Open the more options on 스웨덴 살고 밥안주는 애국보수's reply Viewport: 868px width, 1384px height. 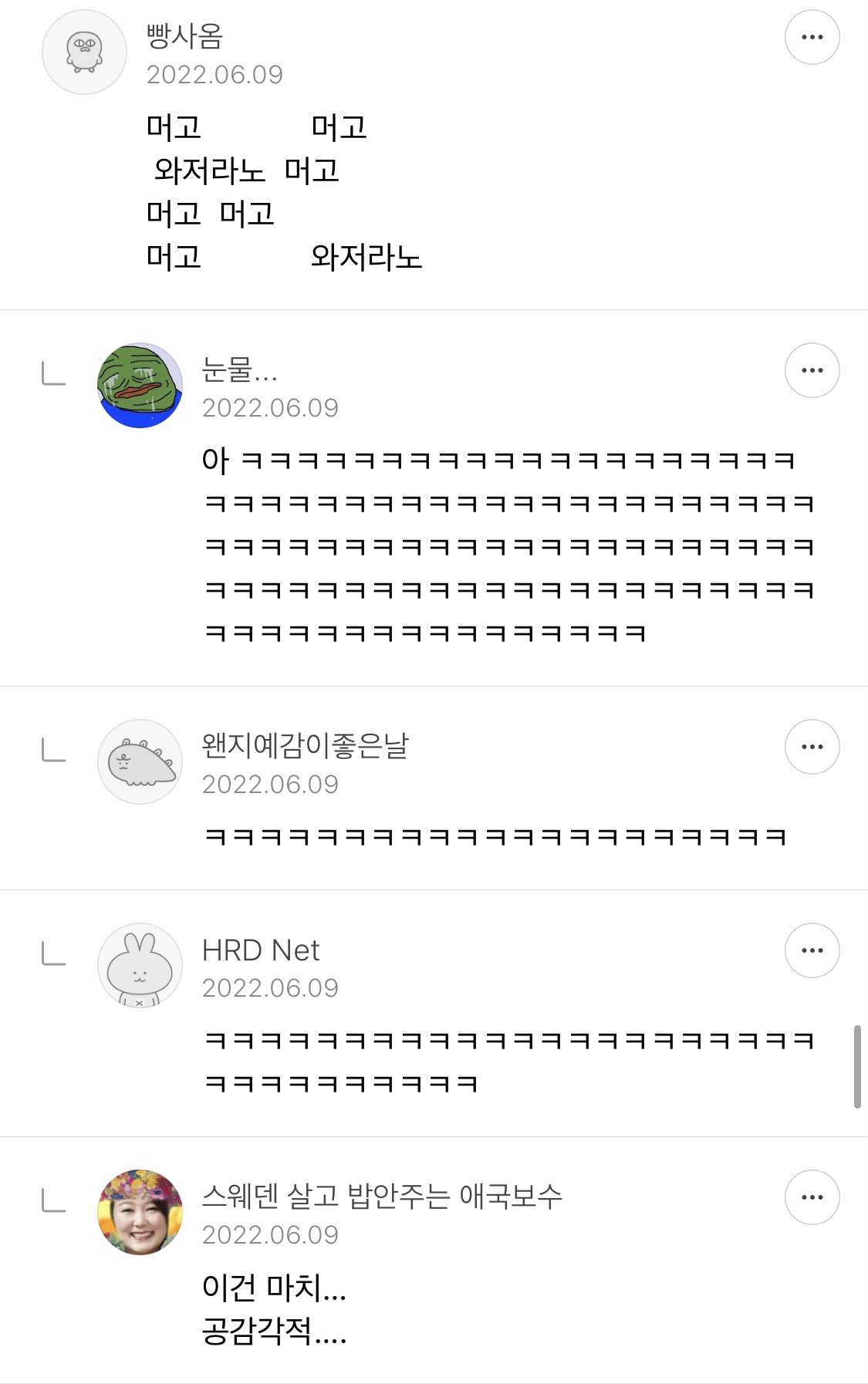click(812, 1197)
